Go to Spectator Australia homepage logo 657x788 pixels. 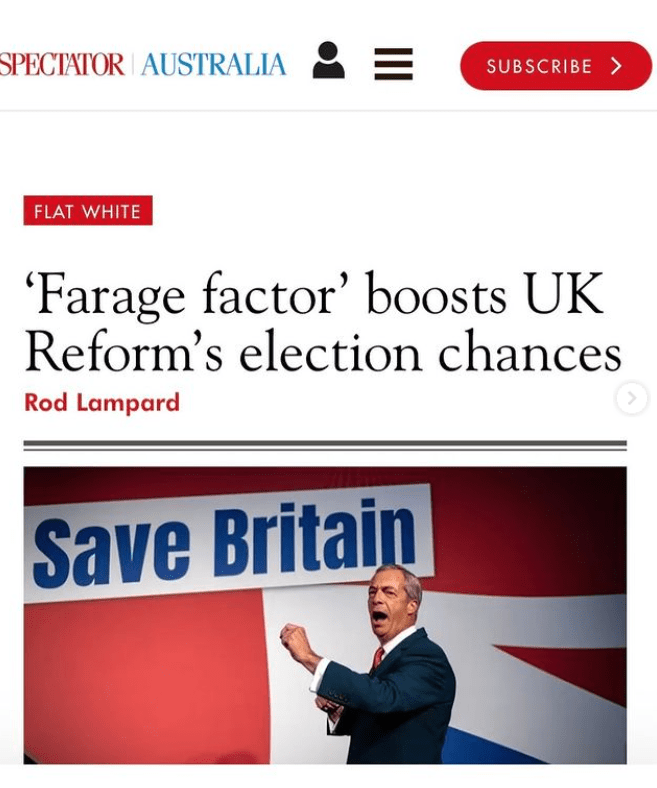142,64
